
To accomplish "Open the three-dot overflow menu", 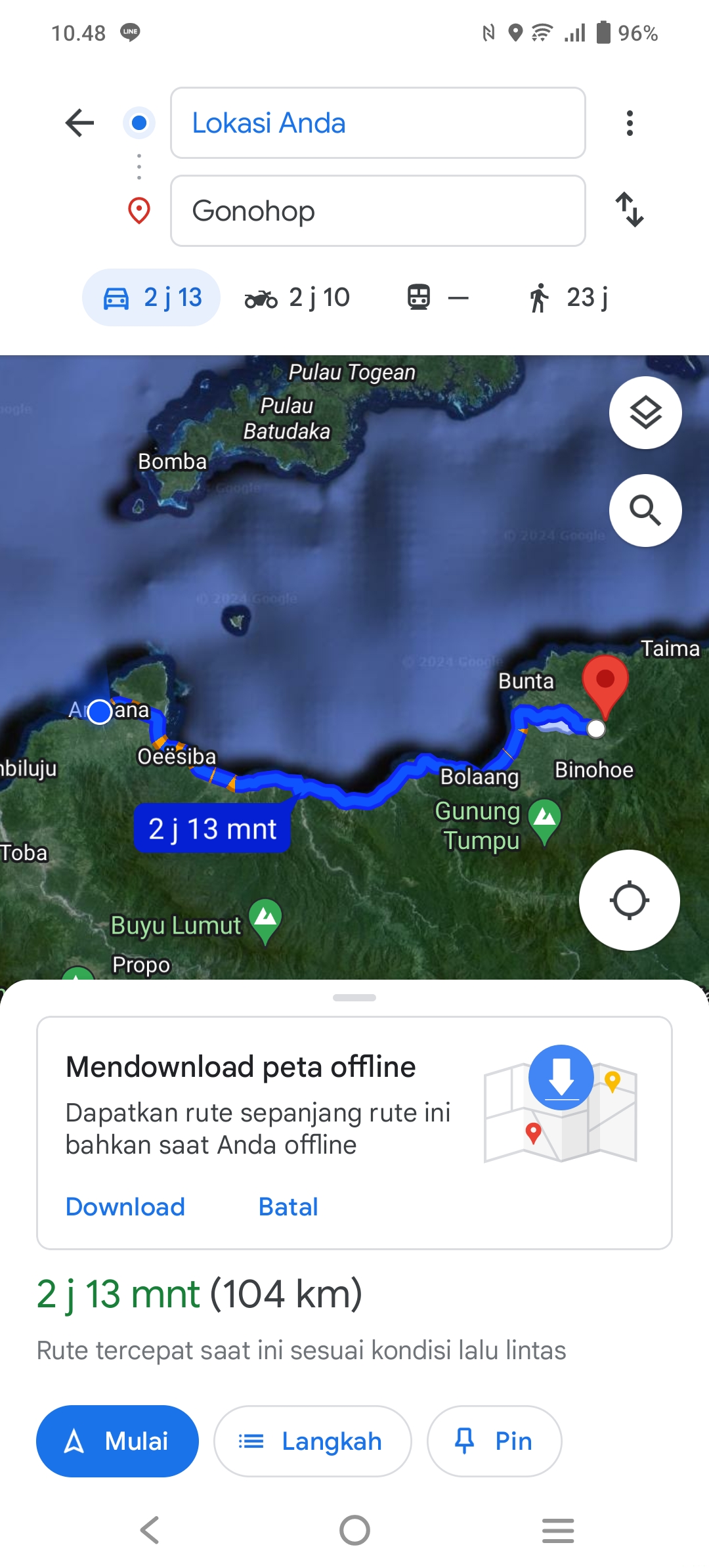I will click(x=630, y=123).
